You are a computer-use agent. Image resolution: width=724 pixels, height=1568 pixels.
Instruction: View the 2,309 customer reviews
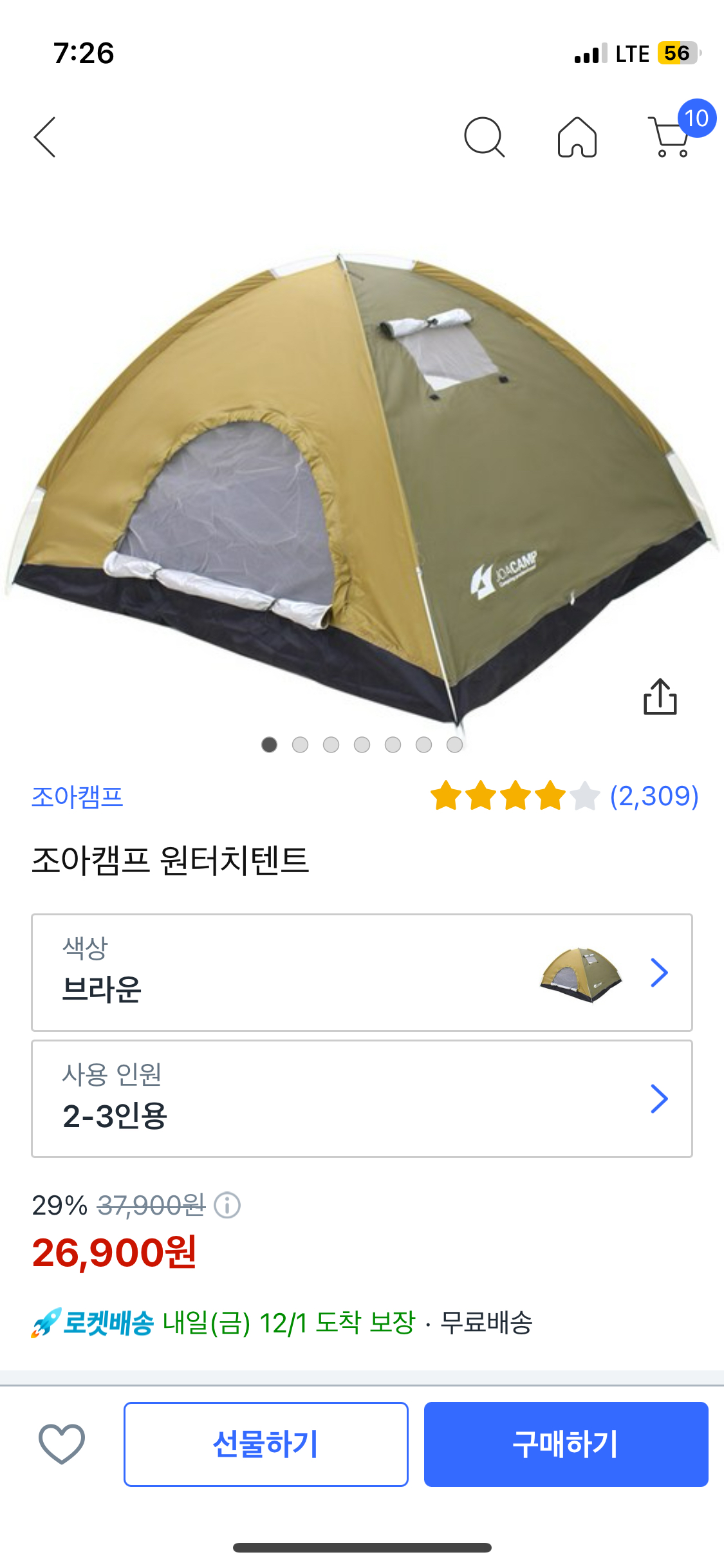pyautogui.click(x=653, y=796)
